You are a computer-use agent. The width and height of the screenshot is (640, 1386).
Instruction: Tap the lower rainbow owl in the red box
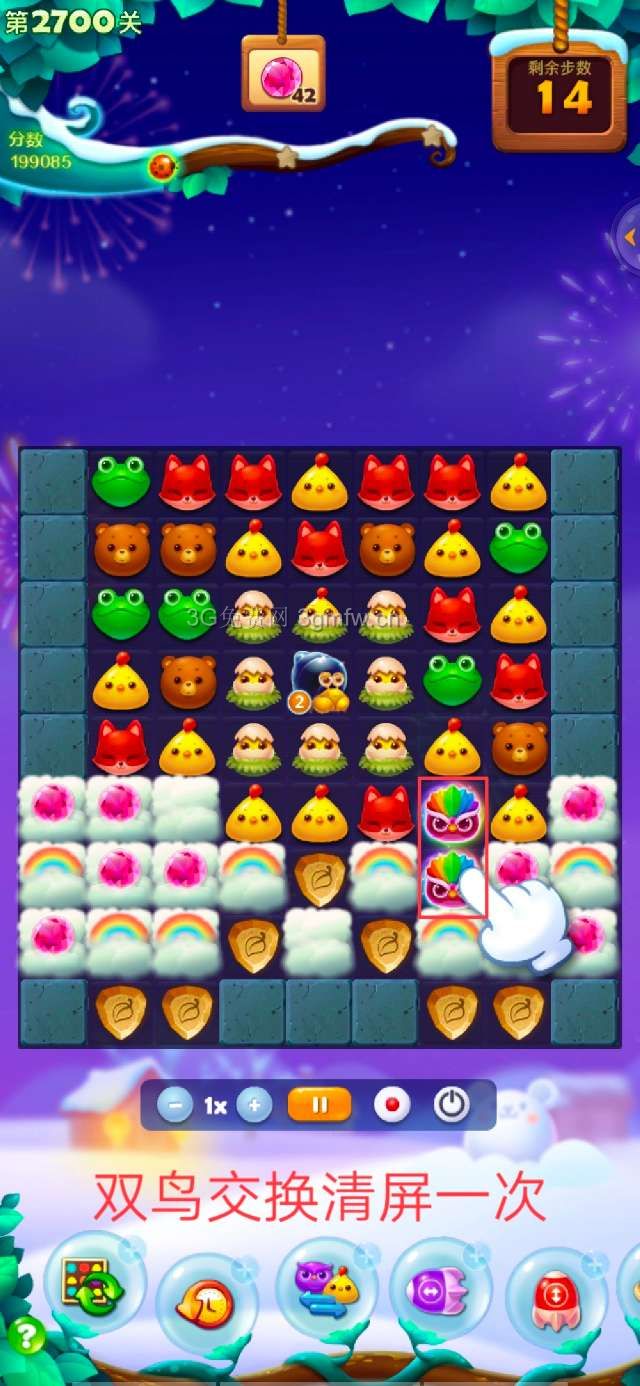coord(452,880)
